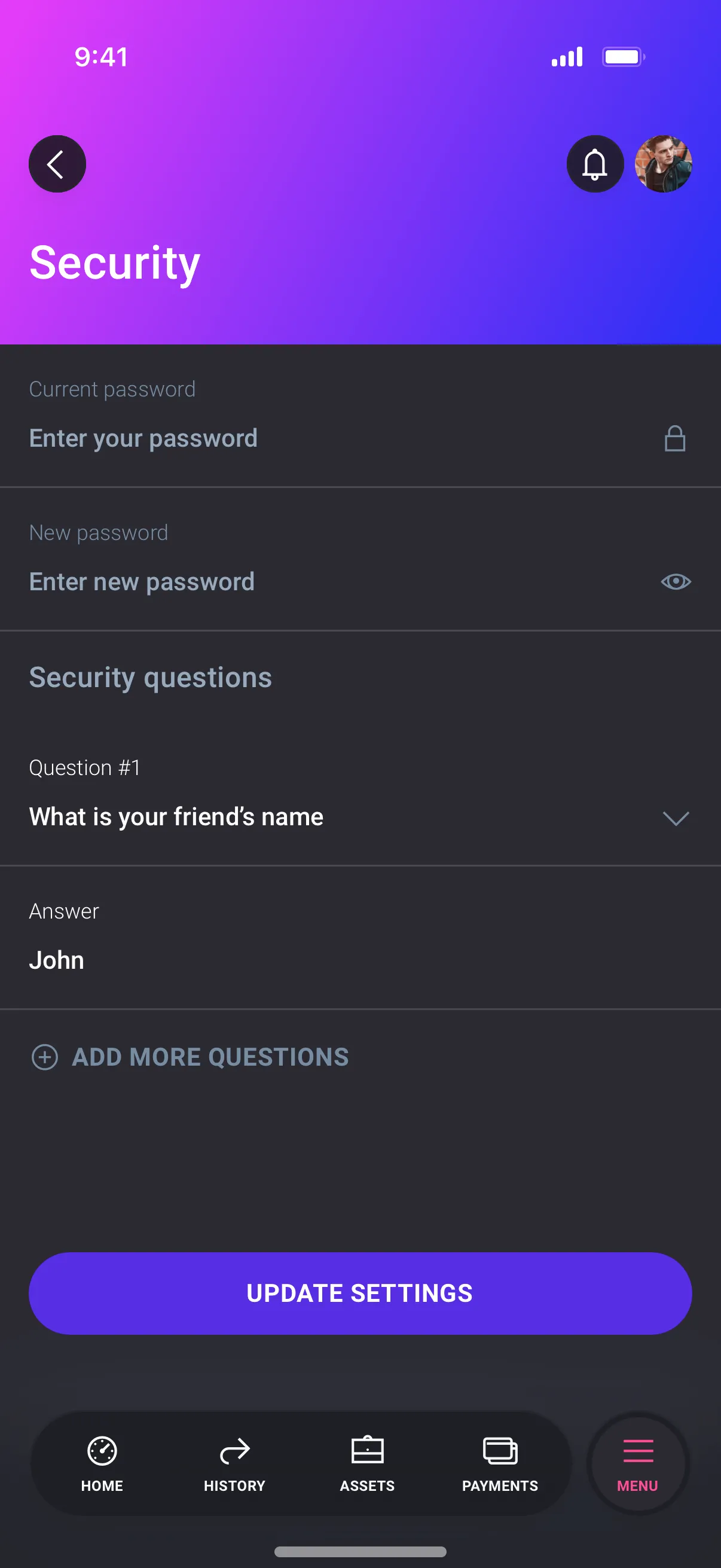Open the notifications bell

(594, 164)
